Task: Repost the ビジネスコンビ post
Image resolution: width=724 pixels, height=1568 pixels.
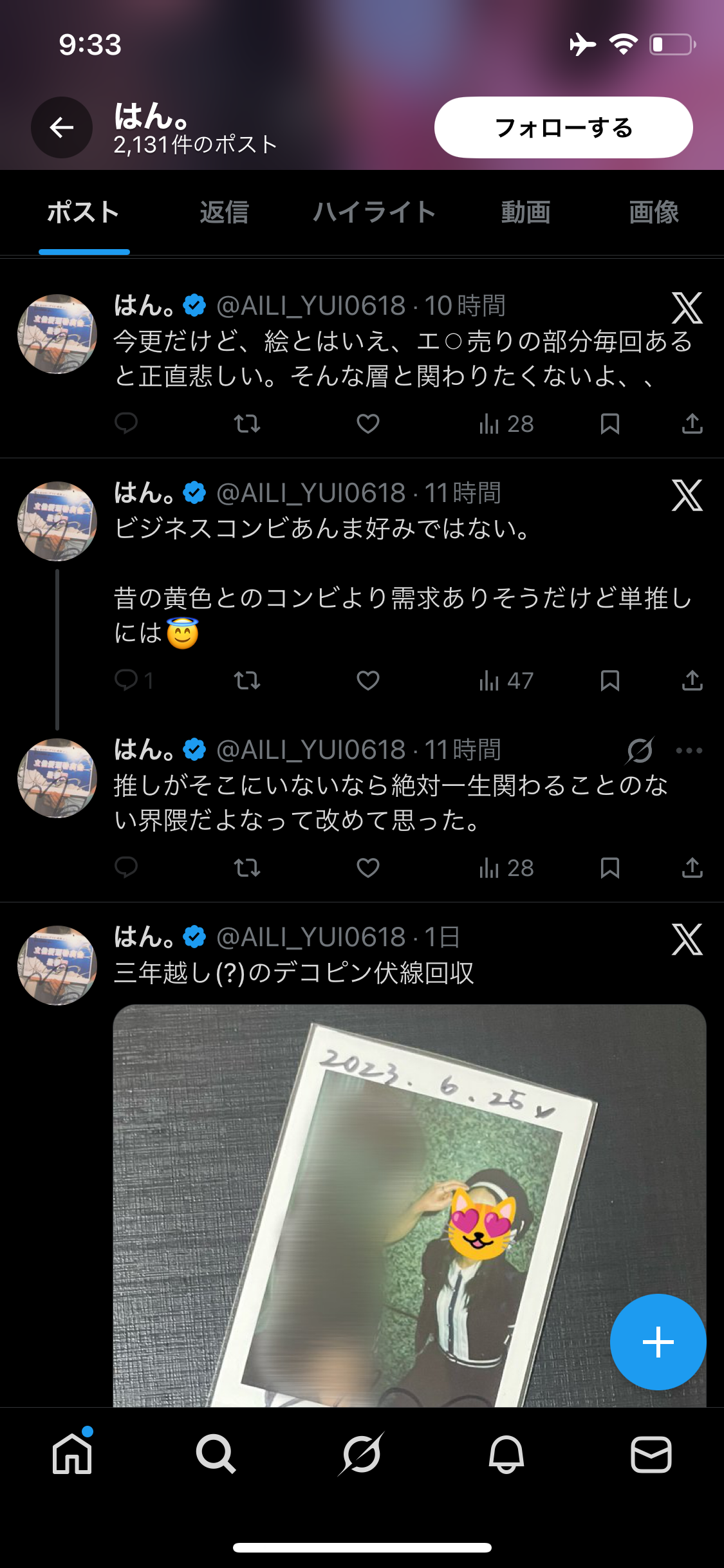Action: point(247,680)
